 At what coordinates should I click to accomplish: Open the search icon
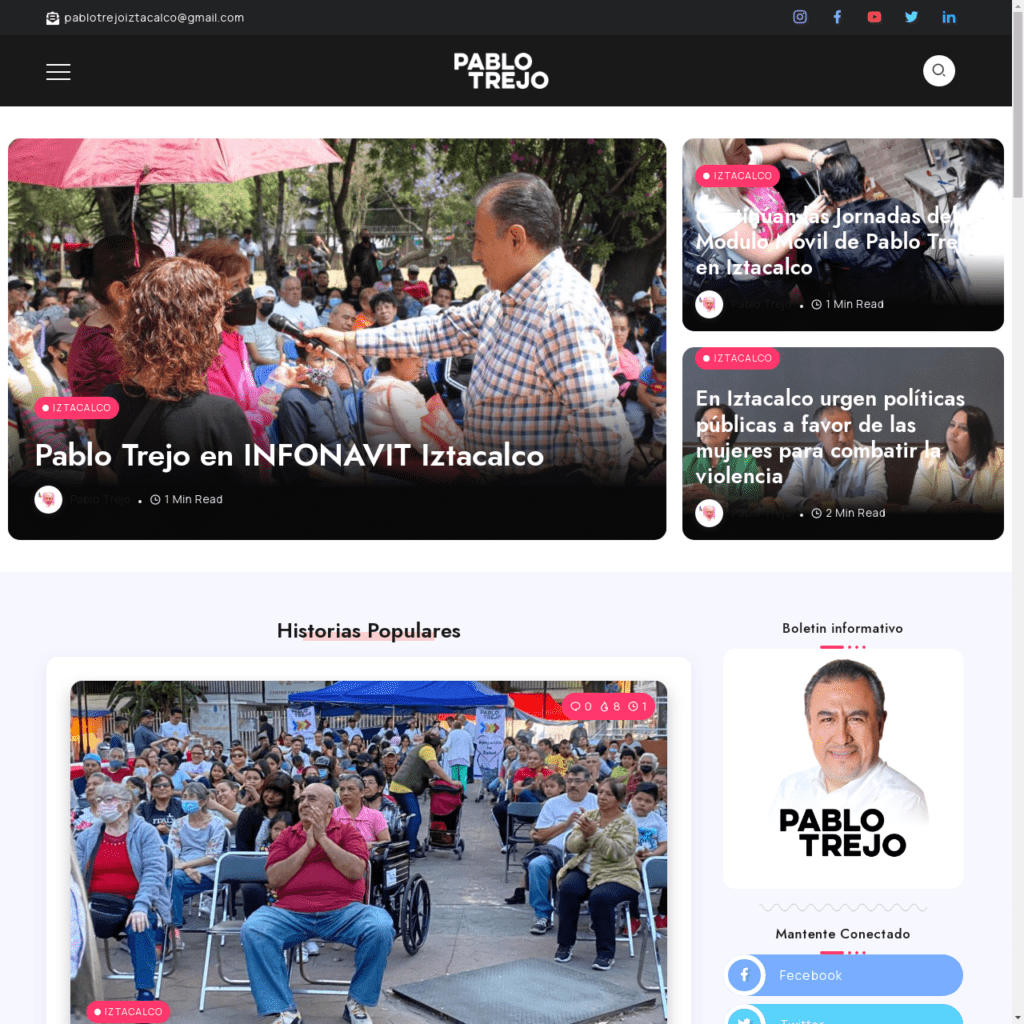click(938, 71)
